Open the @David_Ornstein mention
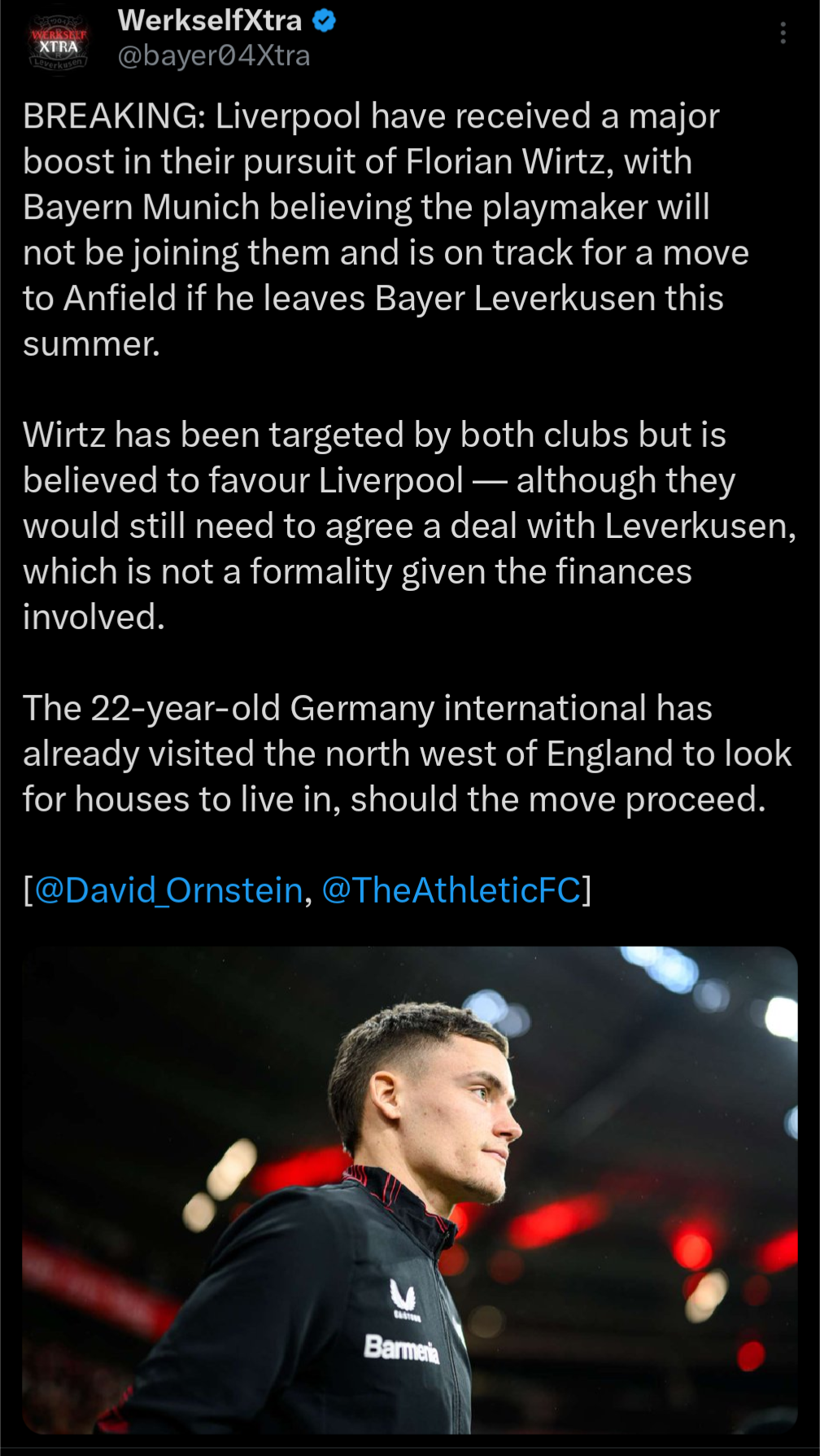This screenshot has height=1456, width=820. (x=169, y=890)
